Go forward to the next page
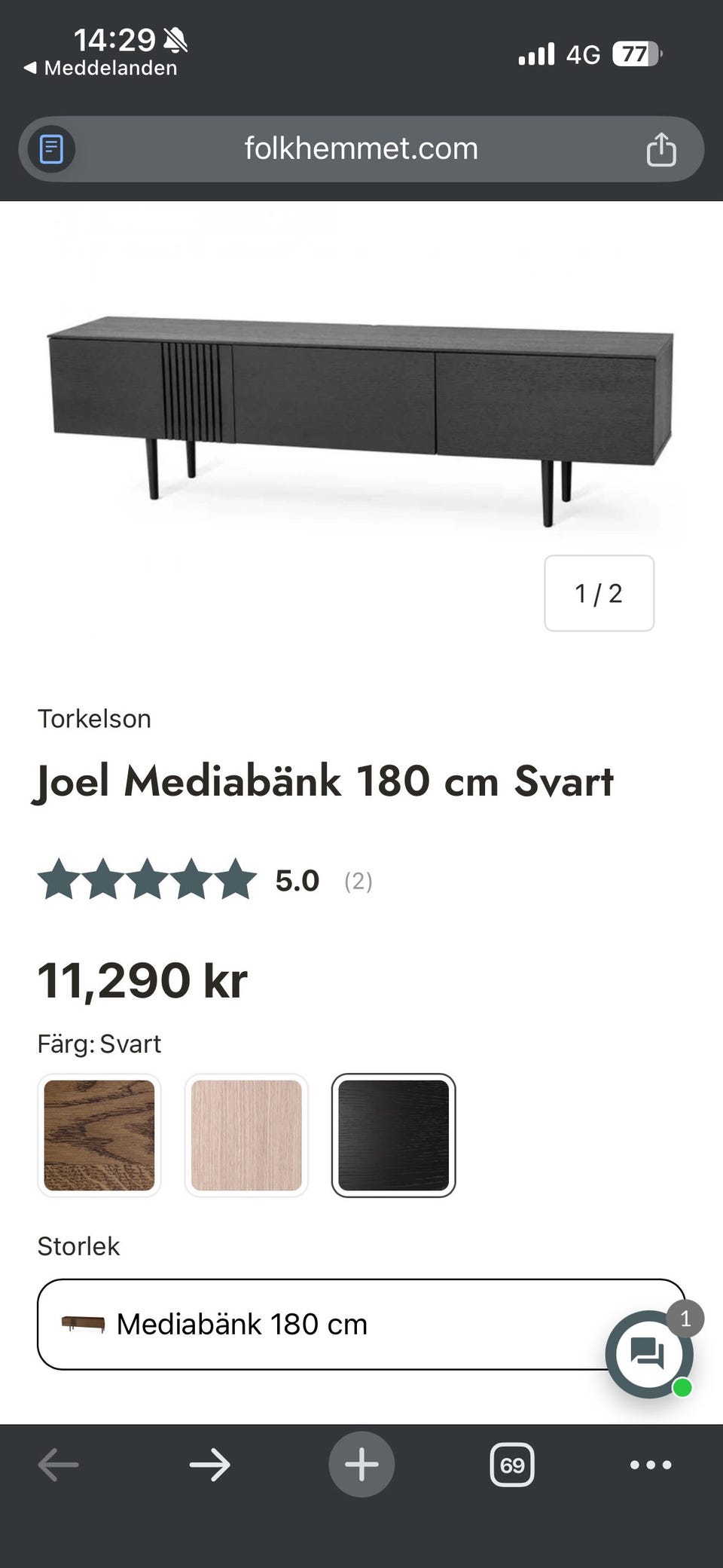 209,1465
